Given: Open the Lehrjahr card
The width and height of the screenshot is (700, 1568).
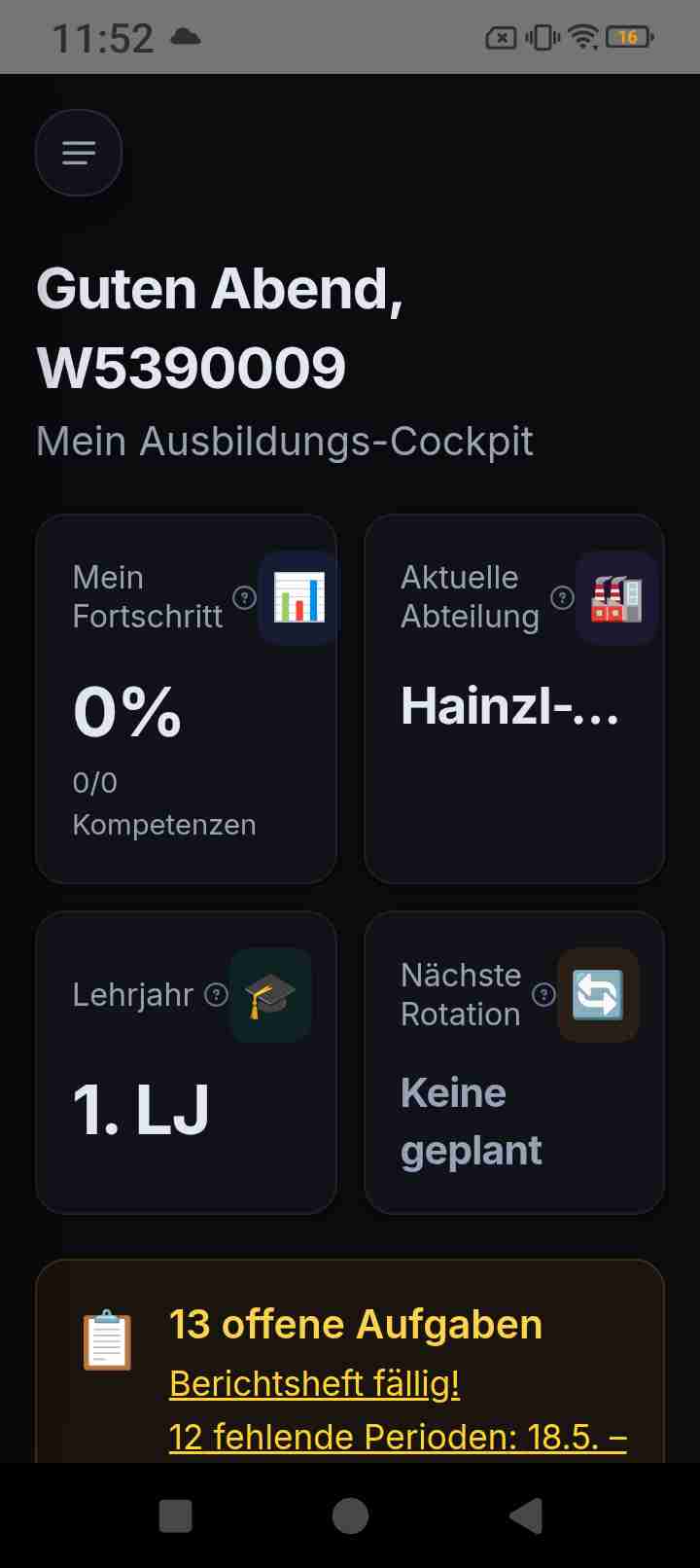Looking at the screenshot, I should tap(187, 1062).
